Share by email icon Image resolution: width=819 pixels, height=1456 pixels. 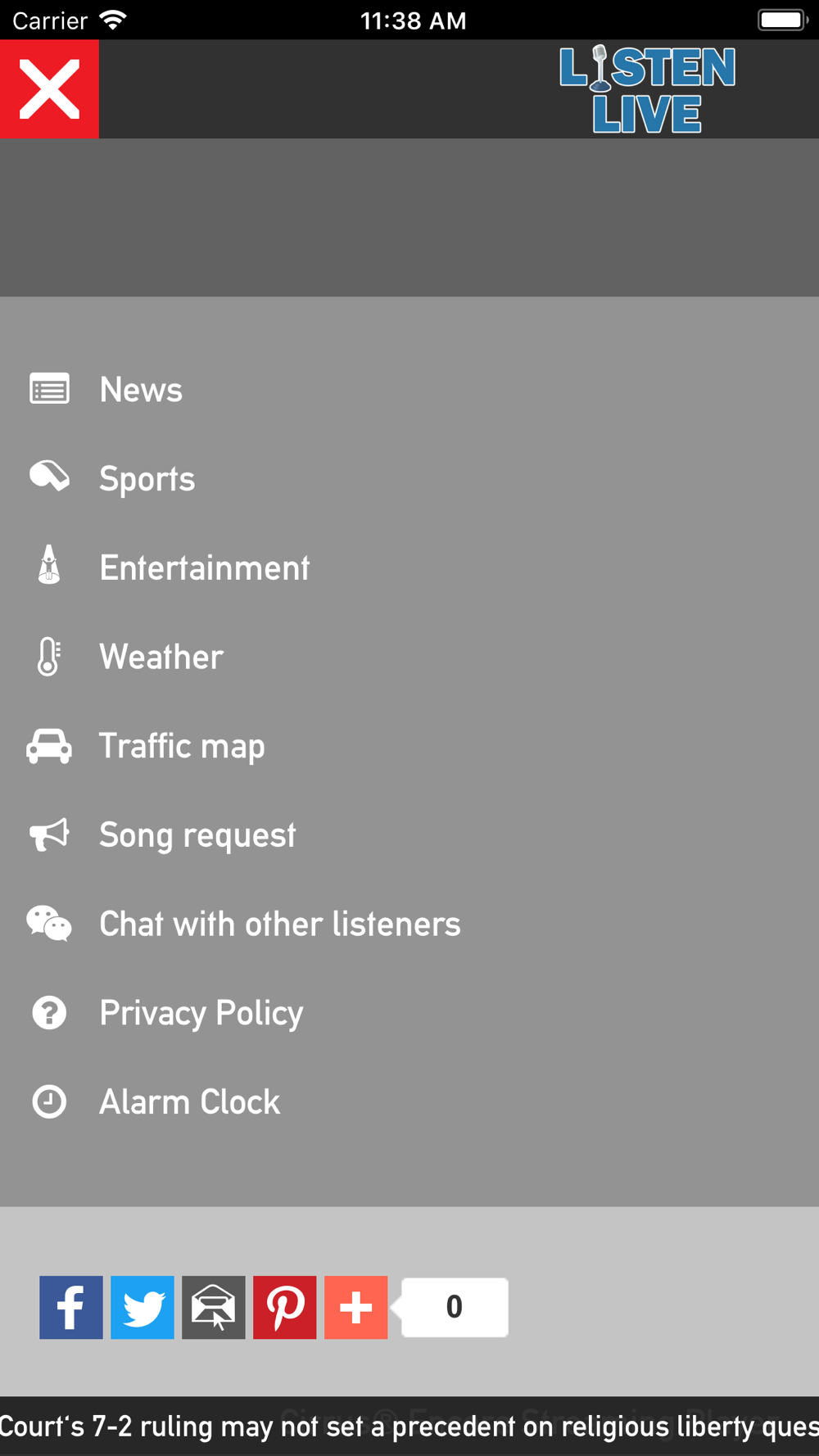pos(214,1307)
